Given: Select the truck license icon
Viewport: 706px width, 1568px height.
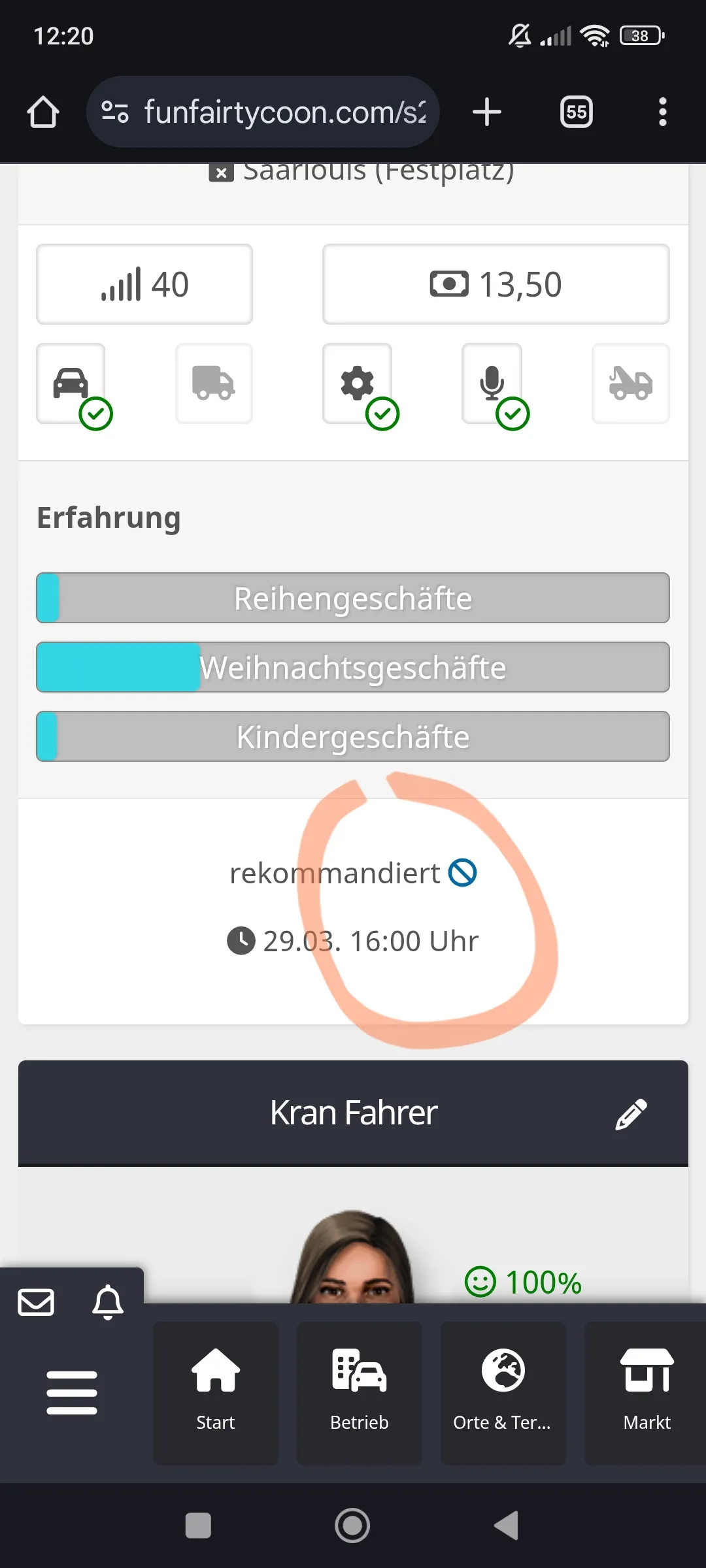Looking at the screenshot, I should [x=214, y=384].
